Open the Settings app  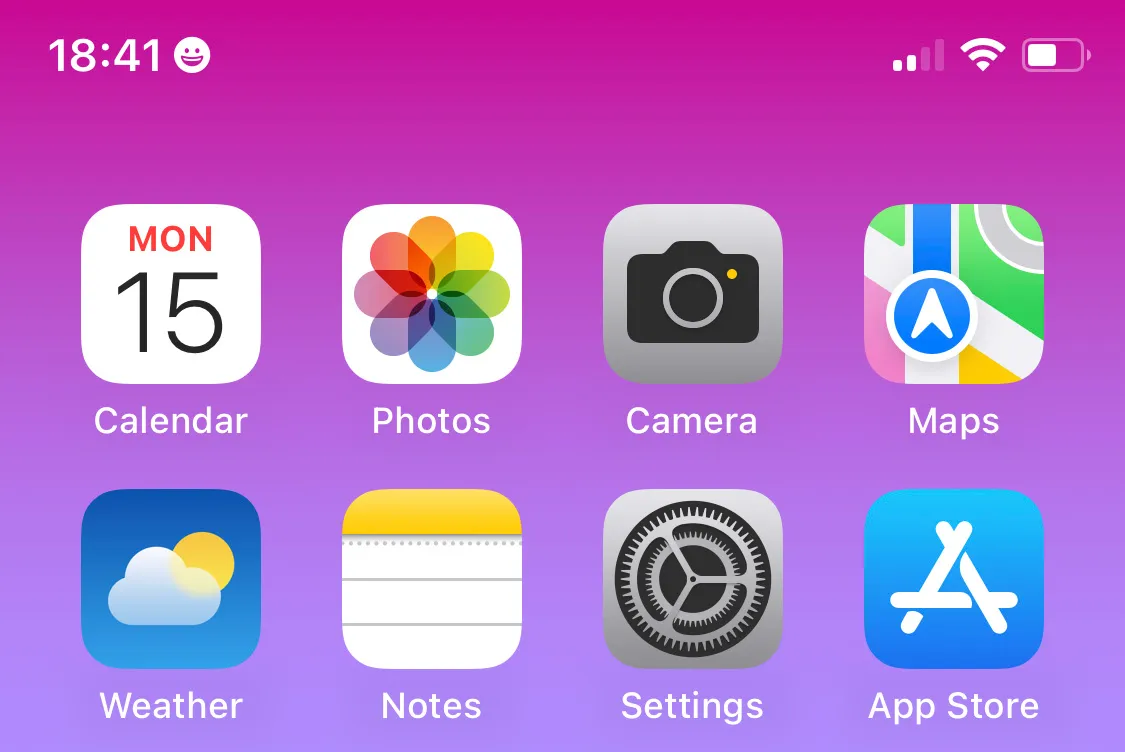[x=692, y=578]
